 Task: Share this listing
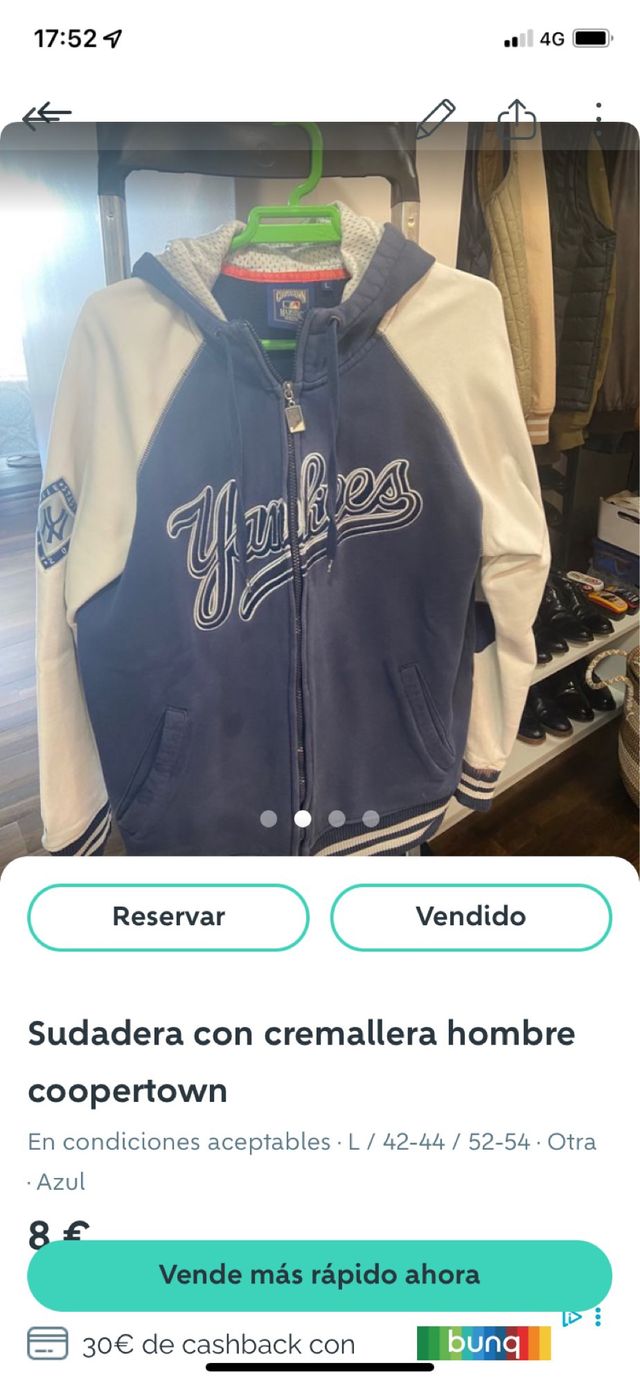517,119
